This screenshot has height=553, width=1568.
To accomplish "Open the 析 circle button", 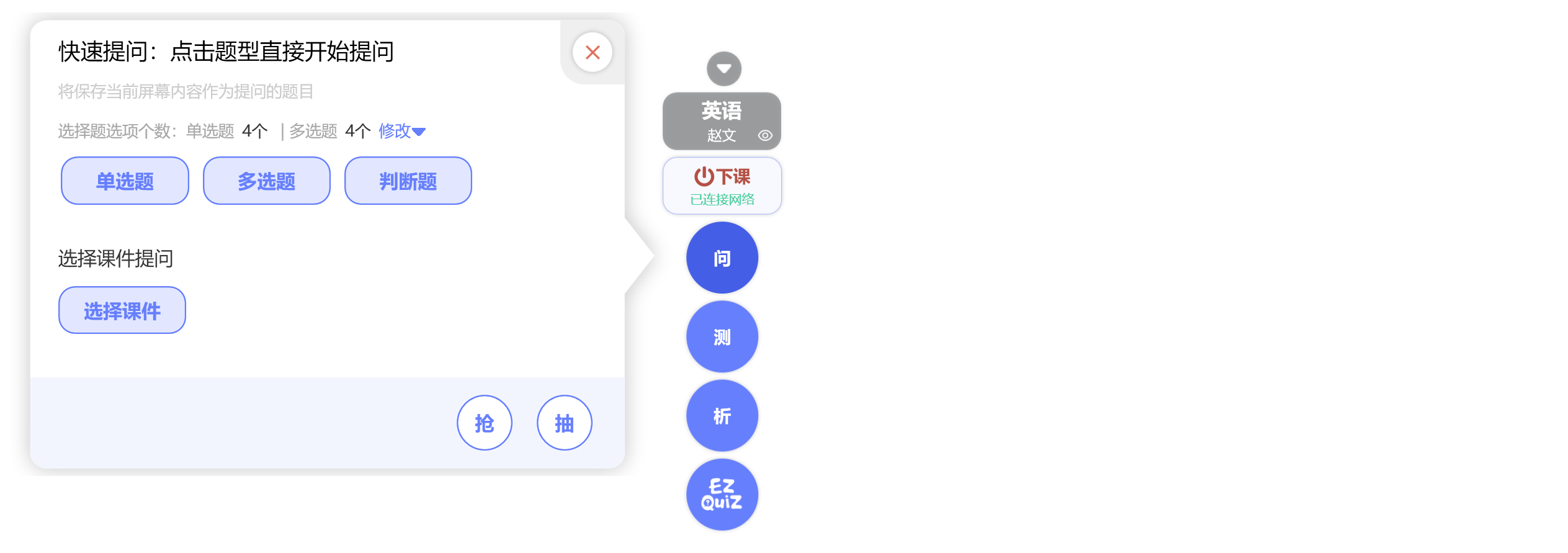I will [722, 416].
